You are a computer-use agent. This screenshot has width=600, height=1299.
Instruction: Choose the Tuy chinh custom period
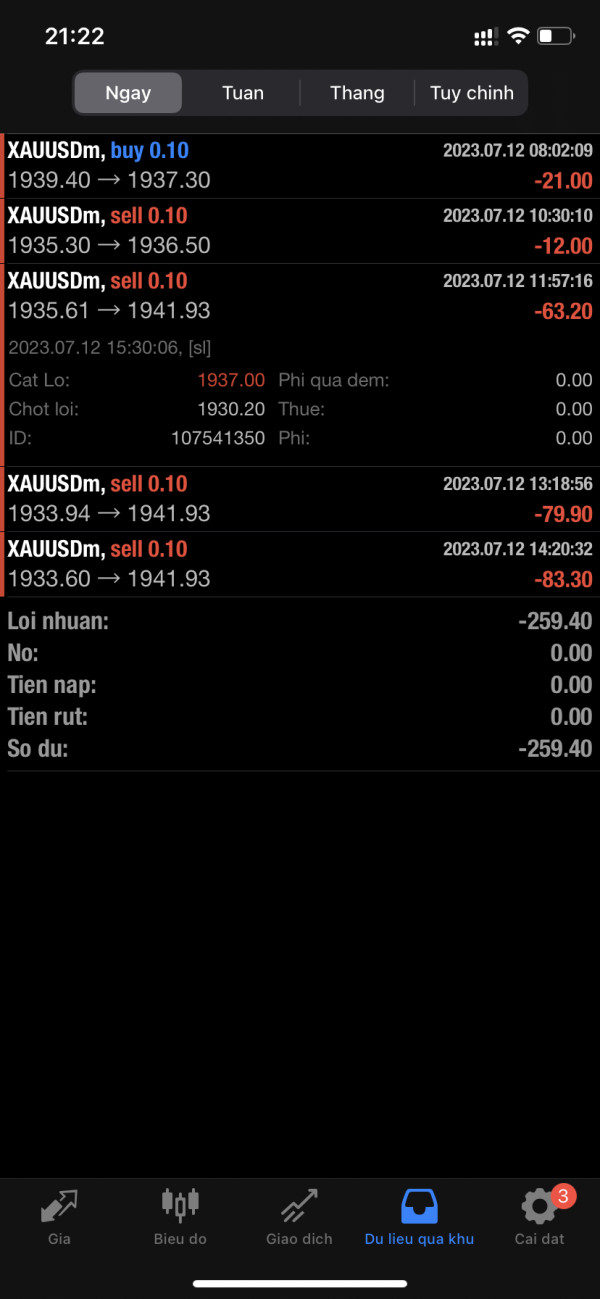coord(472,93)
